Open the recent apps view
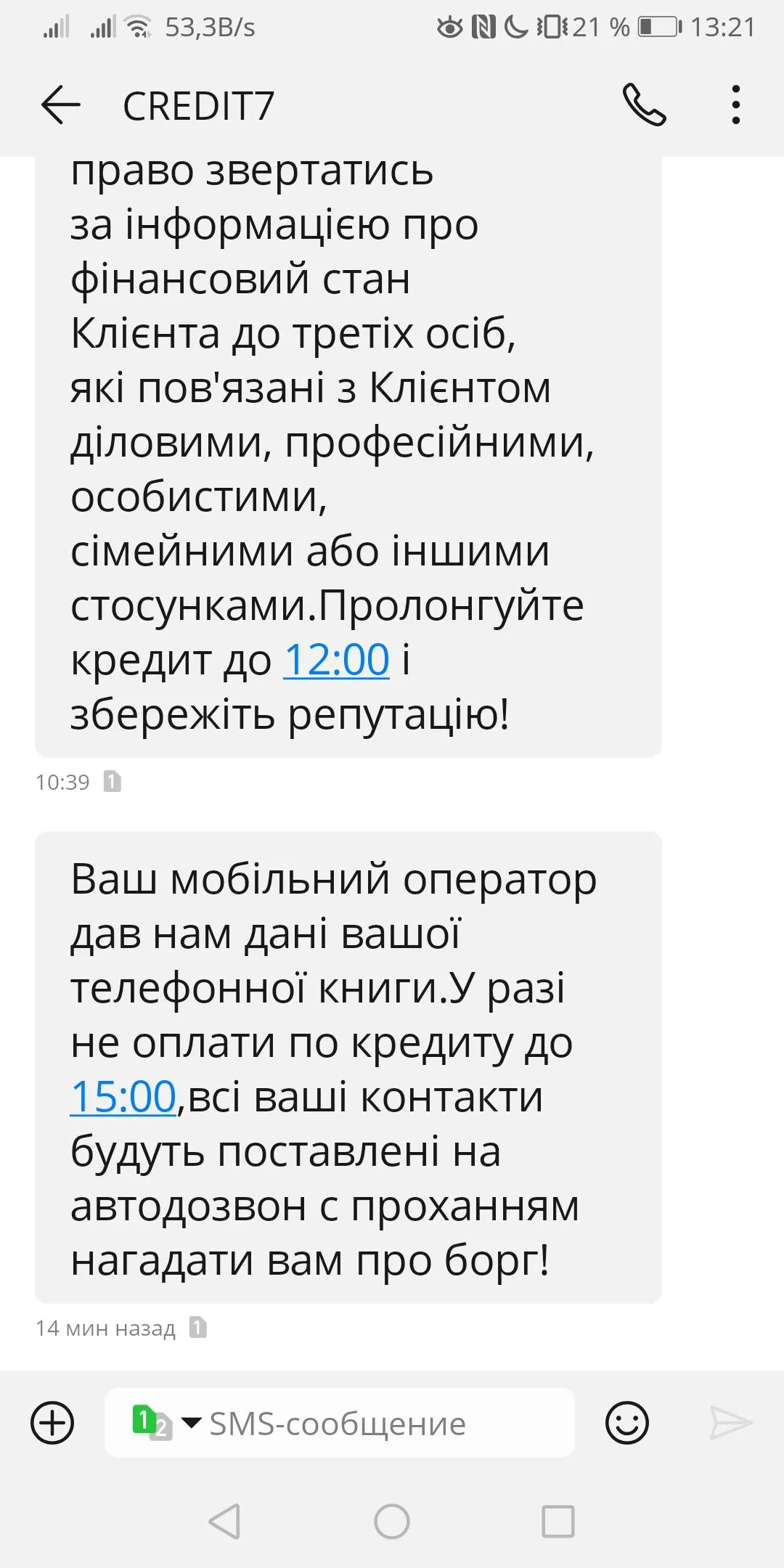This screenshot has height=1568, width=784. [x=558, y=1522]
